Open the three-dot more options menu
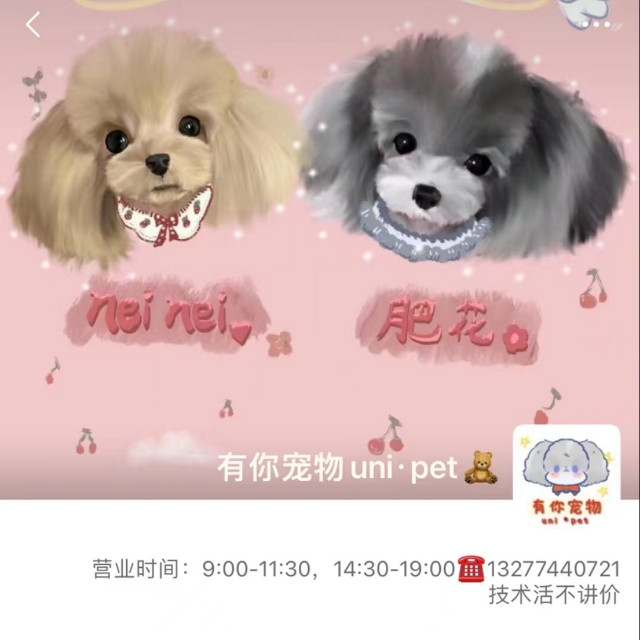This screenshot has height=640, width=640. 595,24
